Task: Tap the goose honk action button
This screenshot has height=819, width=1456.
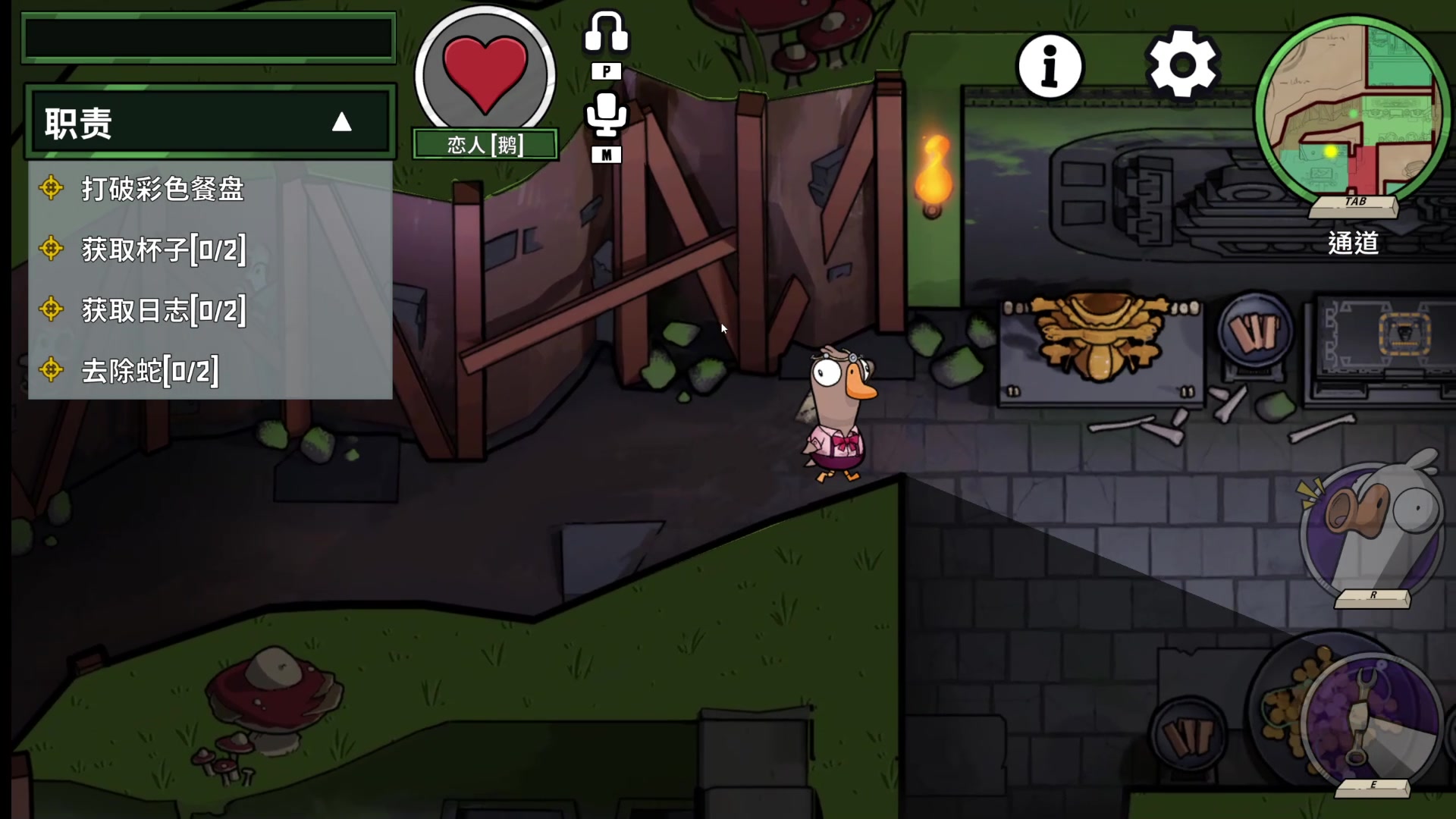Action: point(1374,531)
